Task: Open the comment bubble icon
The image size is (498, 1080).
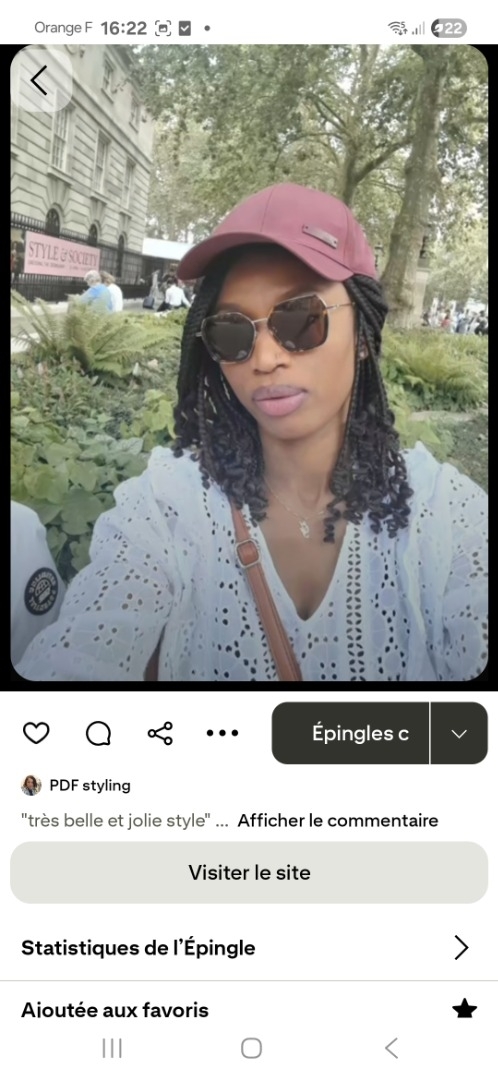Action: [98, 733]
